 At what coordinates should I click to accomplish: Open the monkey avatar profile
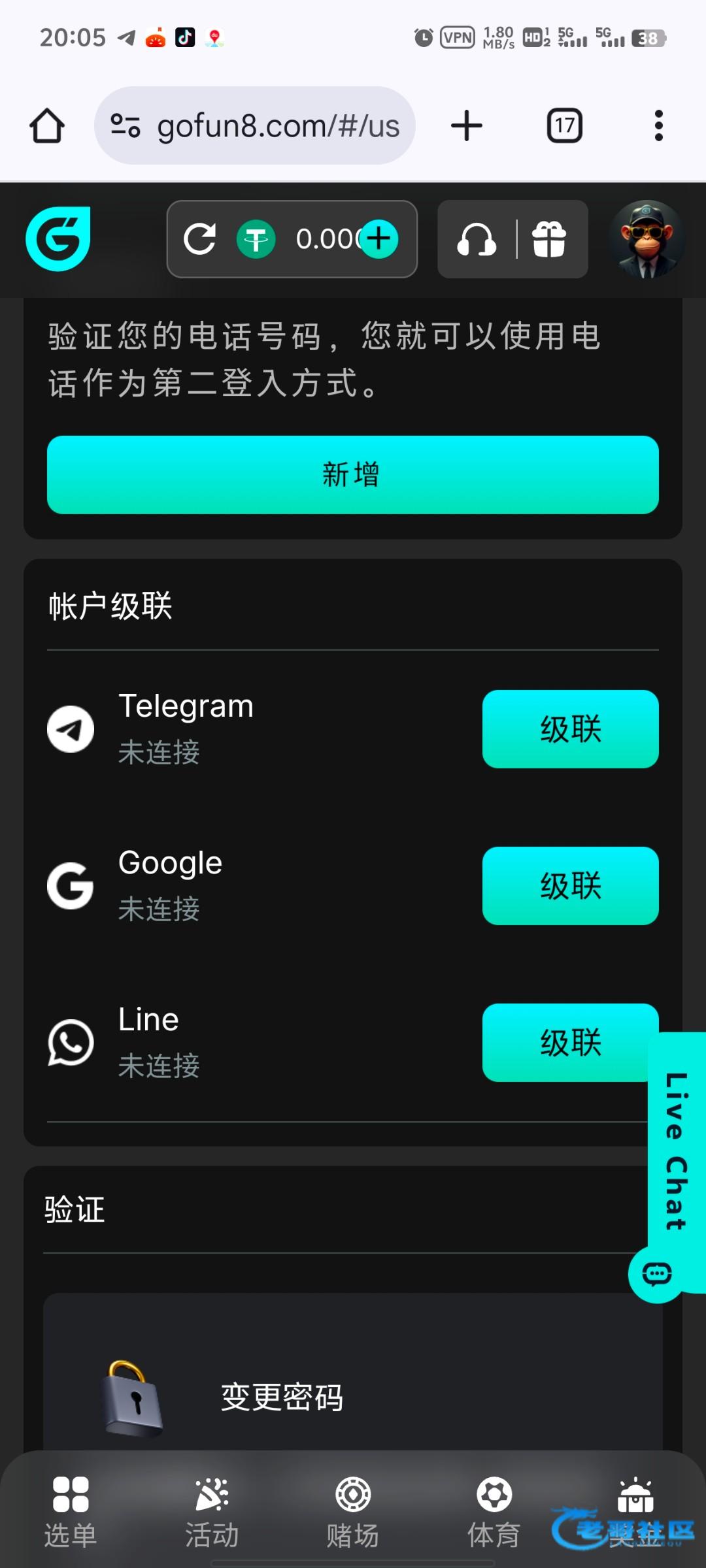(647, 240)
